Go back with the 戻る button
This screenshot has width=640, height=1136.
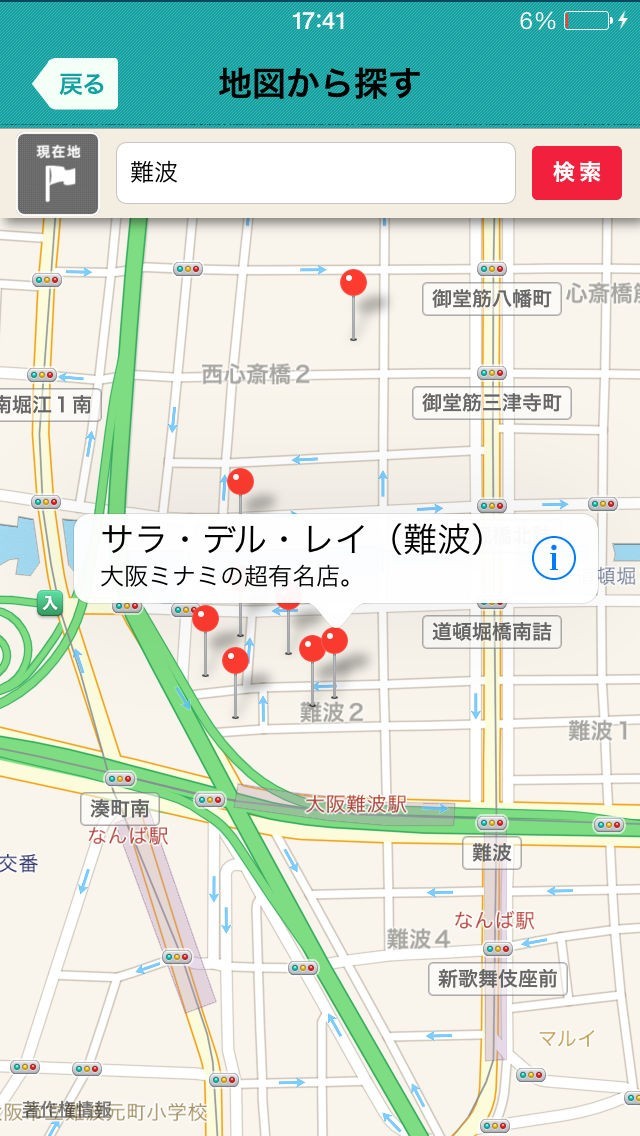tap(77, 84)
